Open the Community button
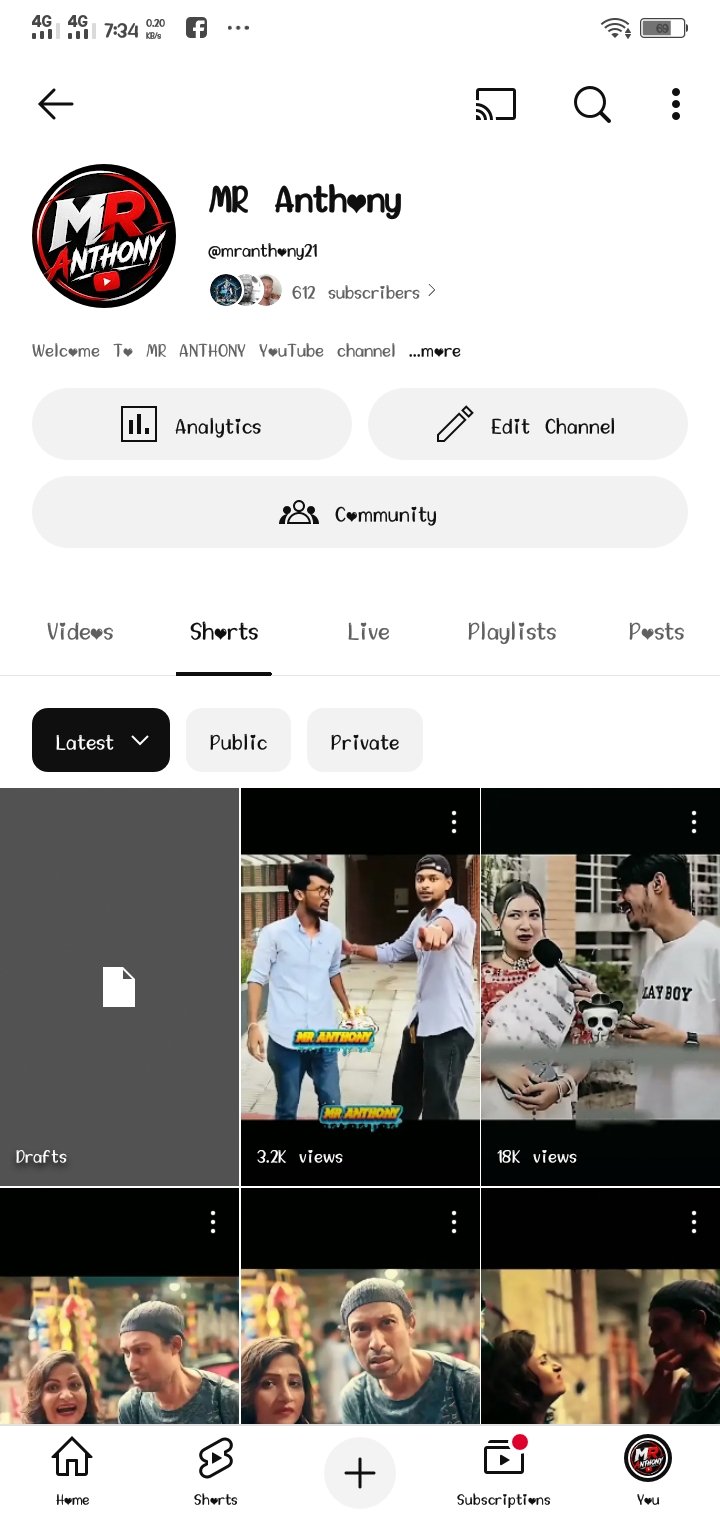 pyautogui.click(x=360, y=512)
